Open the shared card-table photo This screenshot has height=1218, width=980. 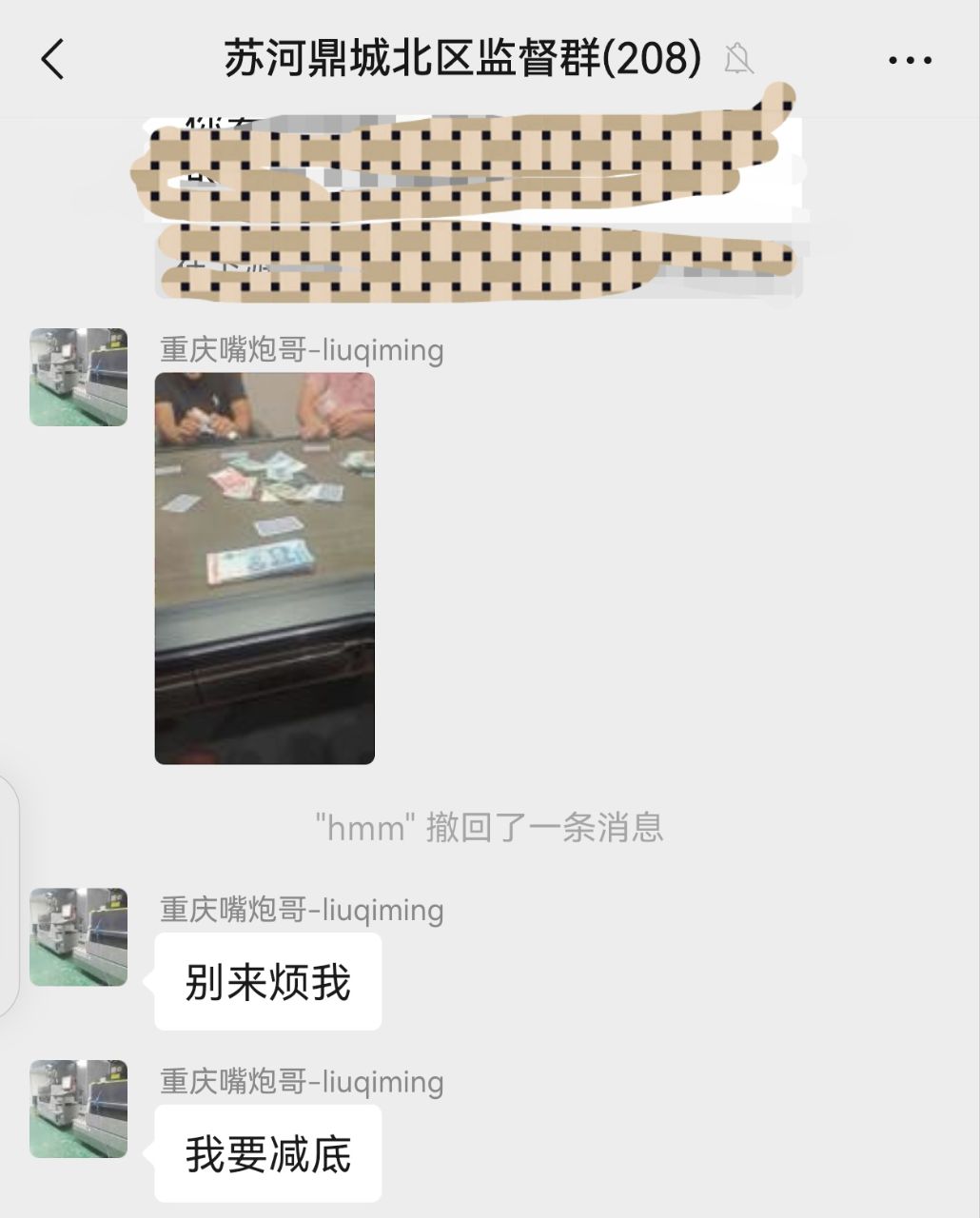point(265,568)
